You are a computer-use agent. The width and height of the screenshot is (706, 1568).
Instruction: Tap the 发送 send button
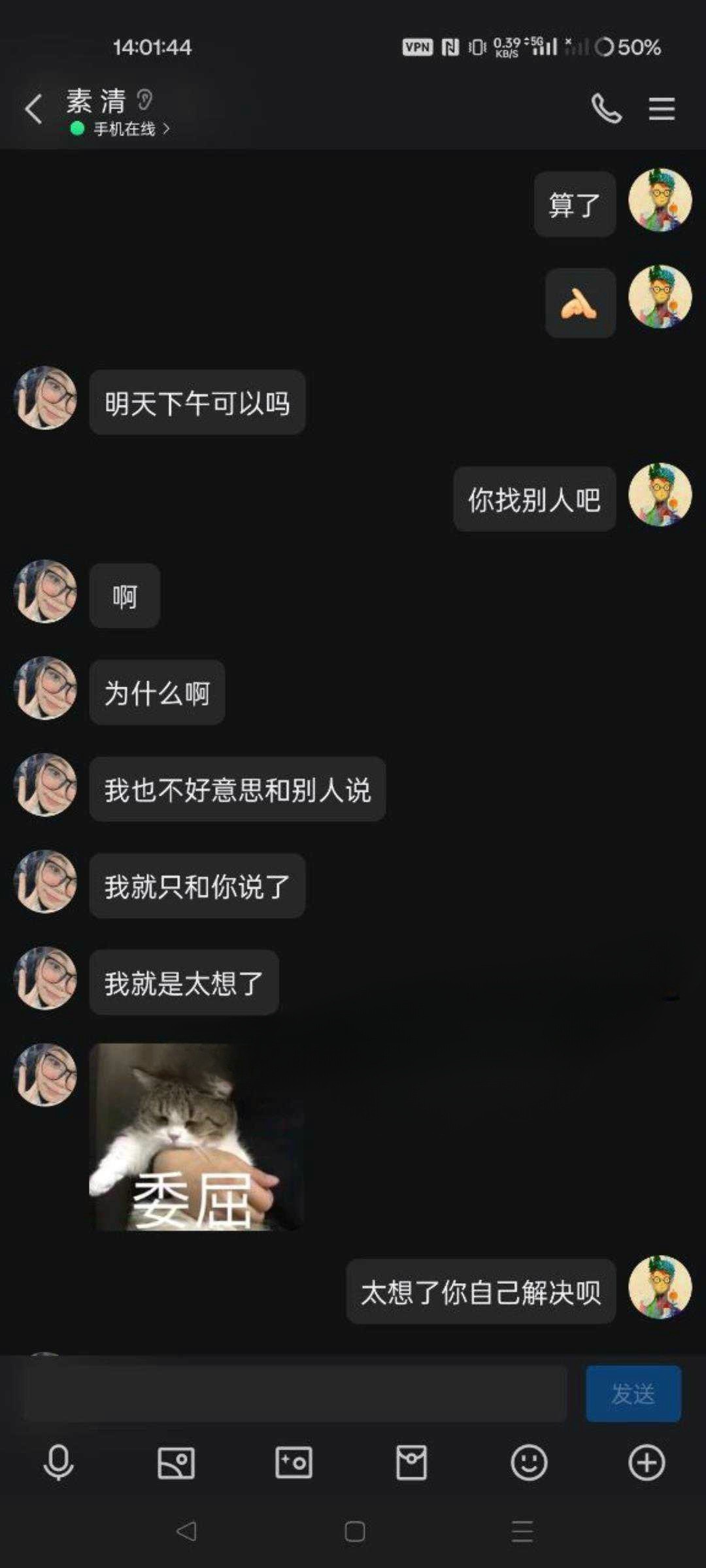pyautogui.click(x=633, y=1394)
